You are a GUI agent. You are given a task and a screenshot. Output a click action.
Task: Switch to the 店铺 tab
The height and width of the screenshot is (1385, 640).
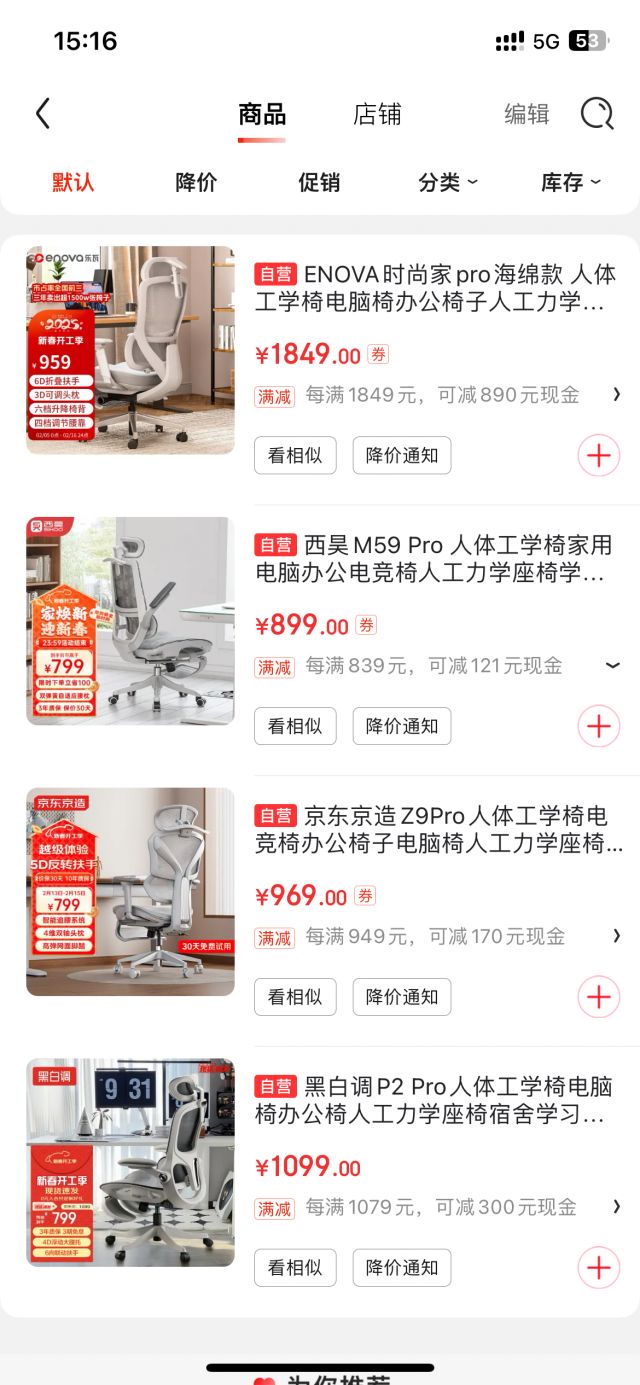tap(377, 114)
